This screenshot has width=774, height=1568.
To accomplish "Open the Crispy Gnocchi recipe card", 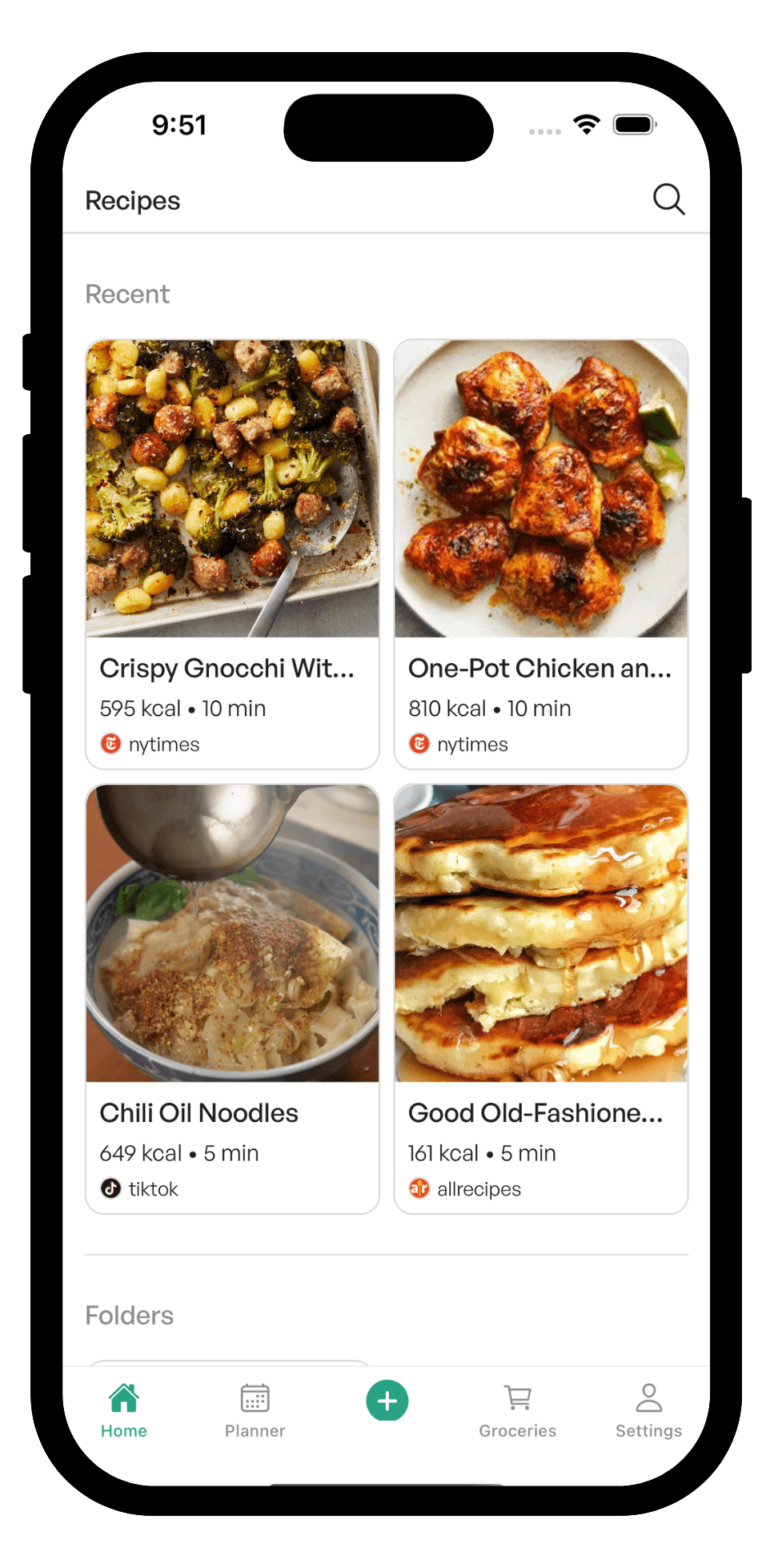I will (x=232, y=553).
